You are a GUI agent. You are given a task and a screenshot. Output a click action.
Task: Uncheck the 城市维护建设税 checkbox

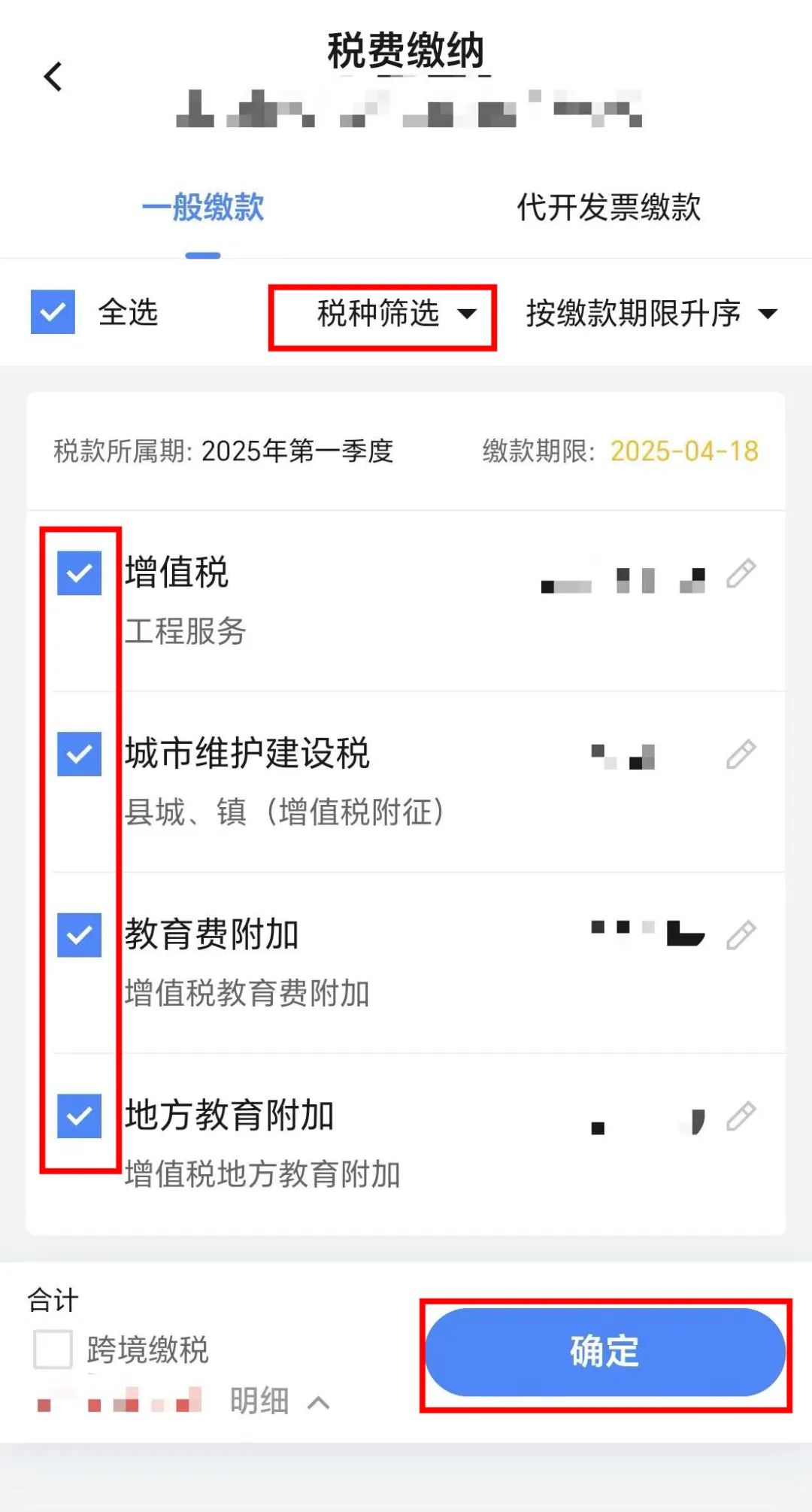click(x=79, y=754)
